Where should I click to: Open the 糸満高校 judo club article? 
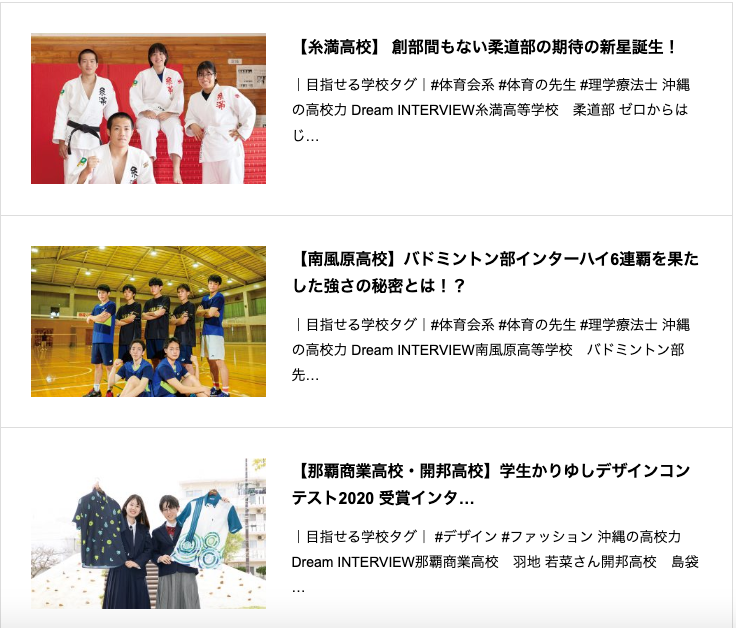click(x=486, y=47)
